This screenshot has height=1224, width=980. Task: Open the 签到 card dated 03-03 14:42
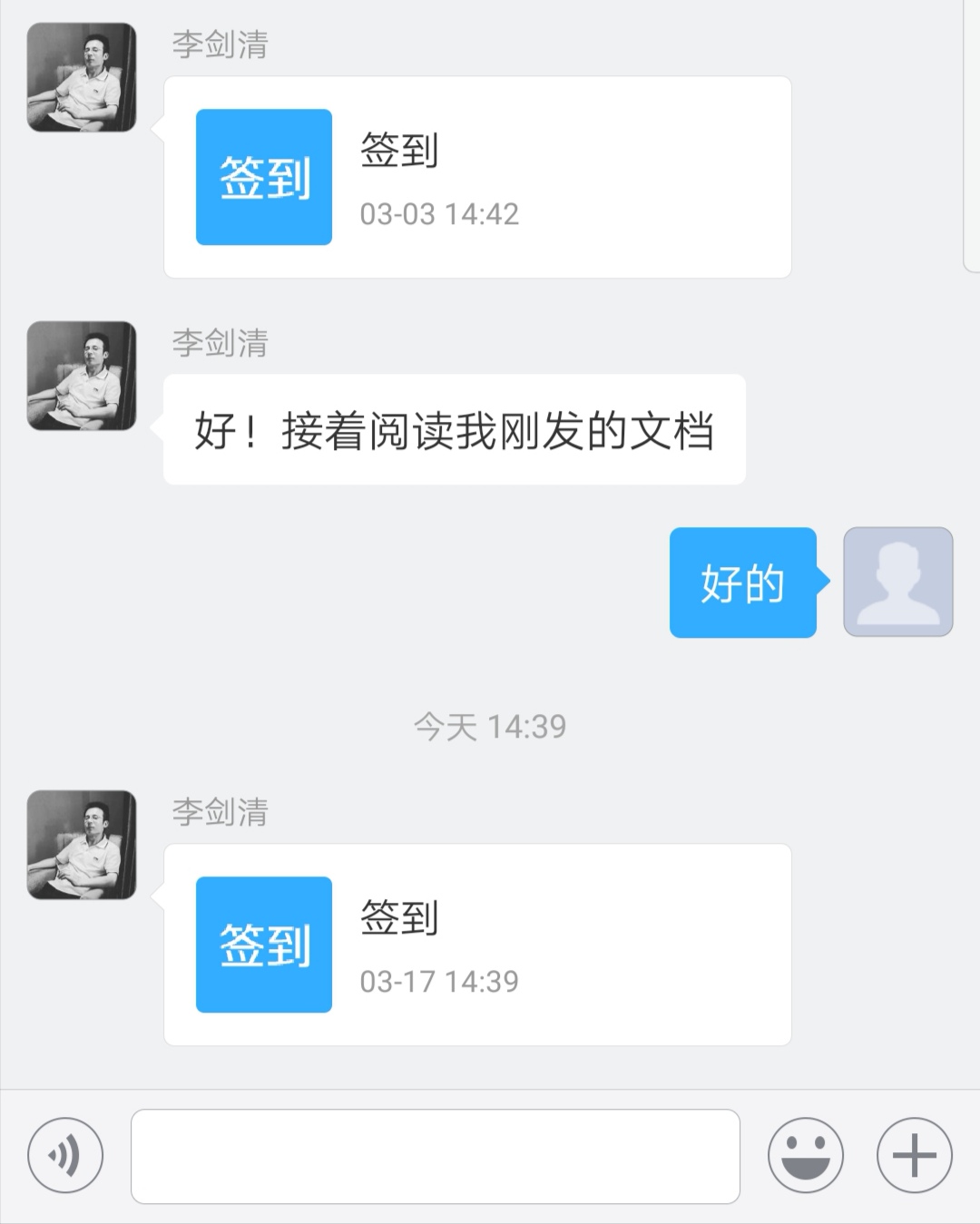coord(477,177)
